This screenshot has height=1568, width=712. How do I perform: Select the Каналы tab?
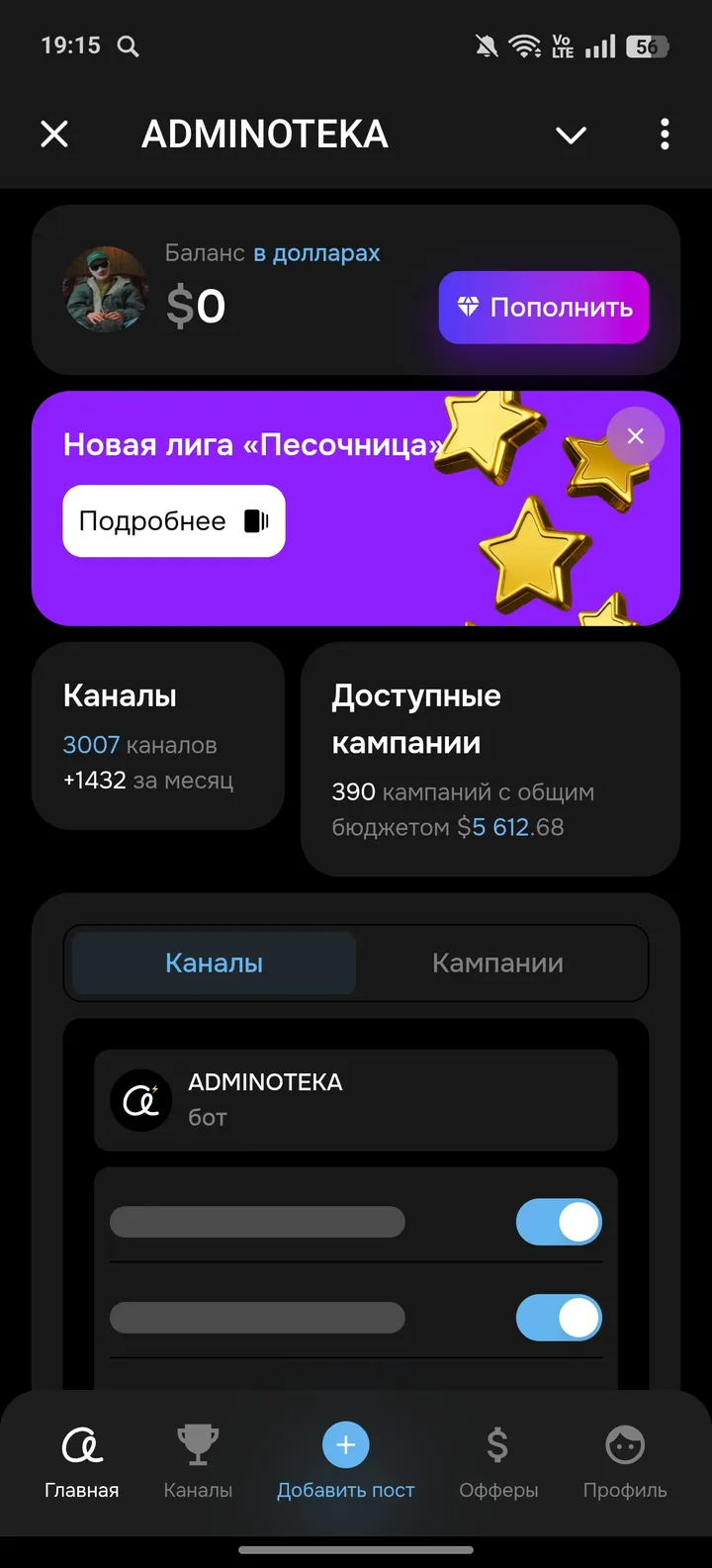(211, 963)
